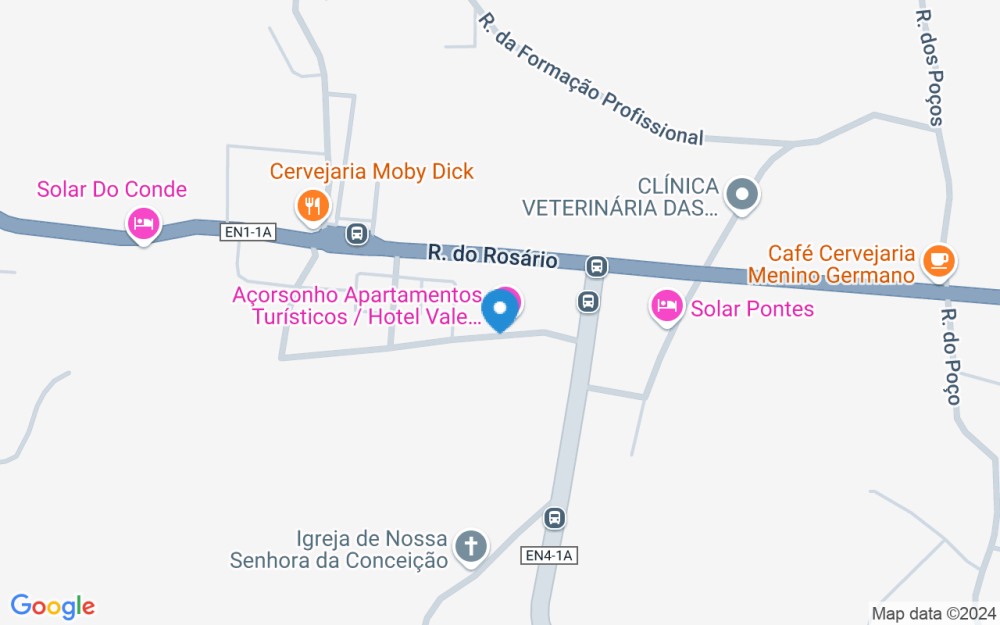Select the blue location pin
1000x625 pixels.
[500, 313]
